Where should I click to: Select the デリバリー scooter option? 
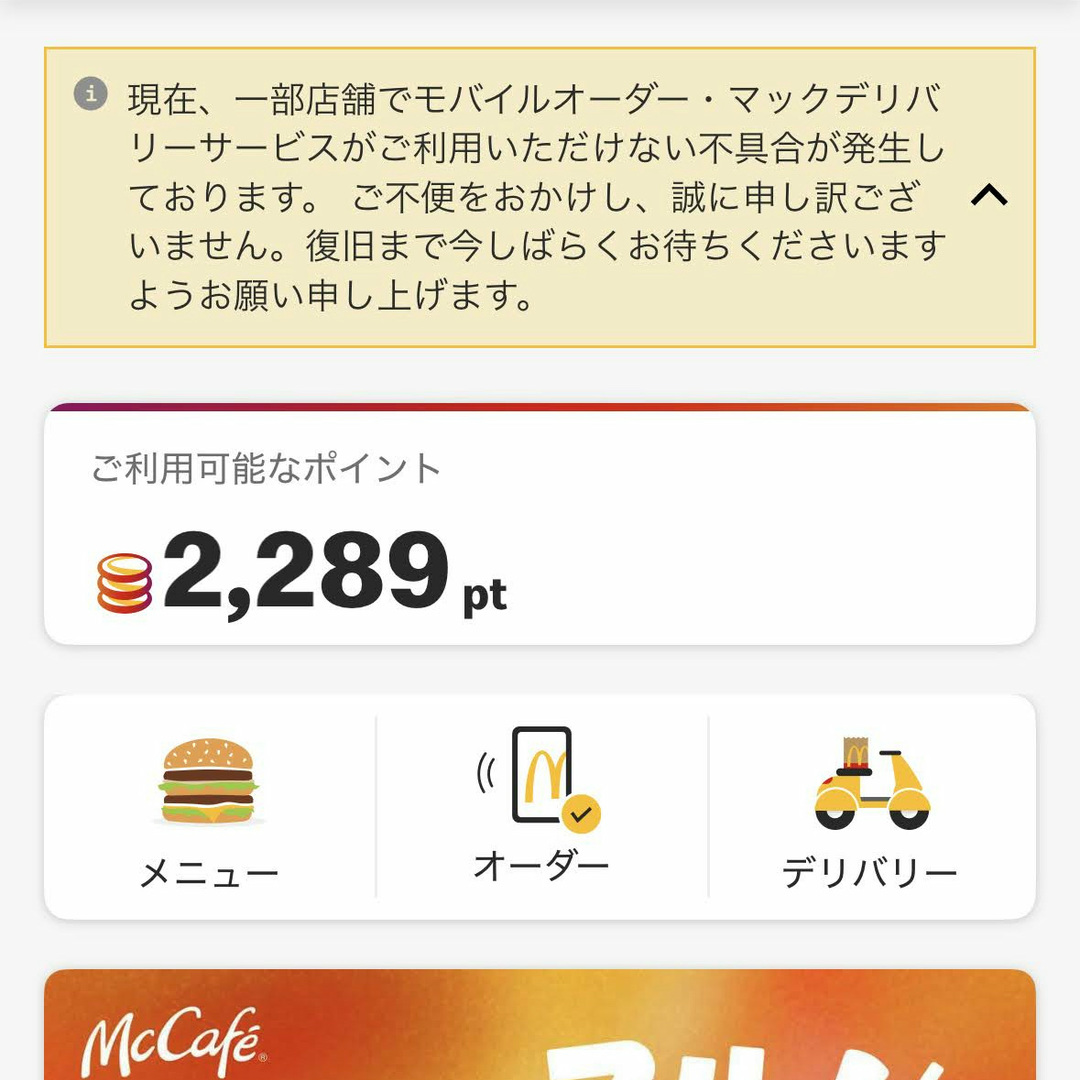point(870,808)
